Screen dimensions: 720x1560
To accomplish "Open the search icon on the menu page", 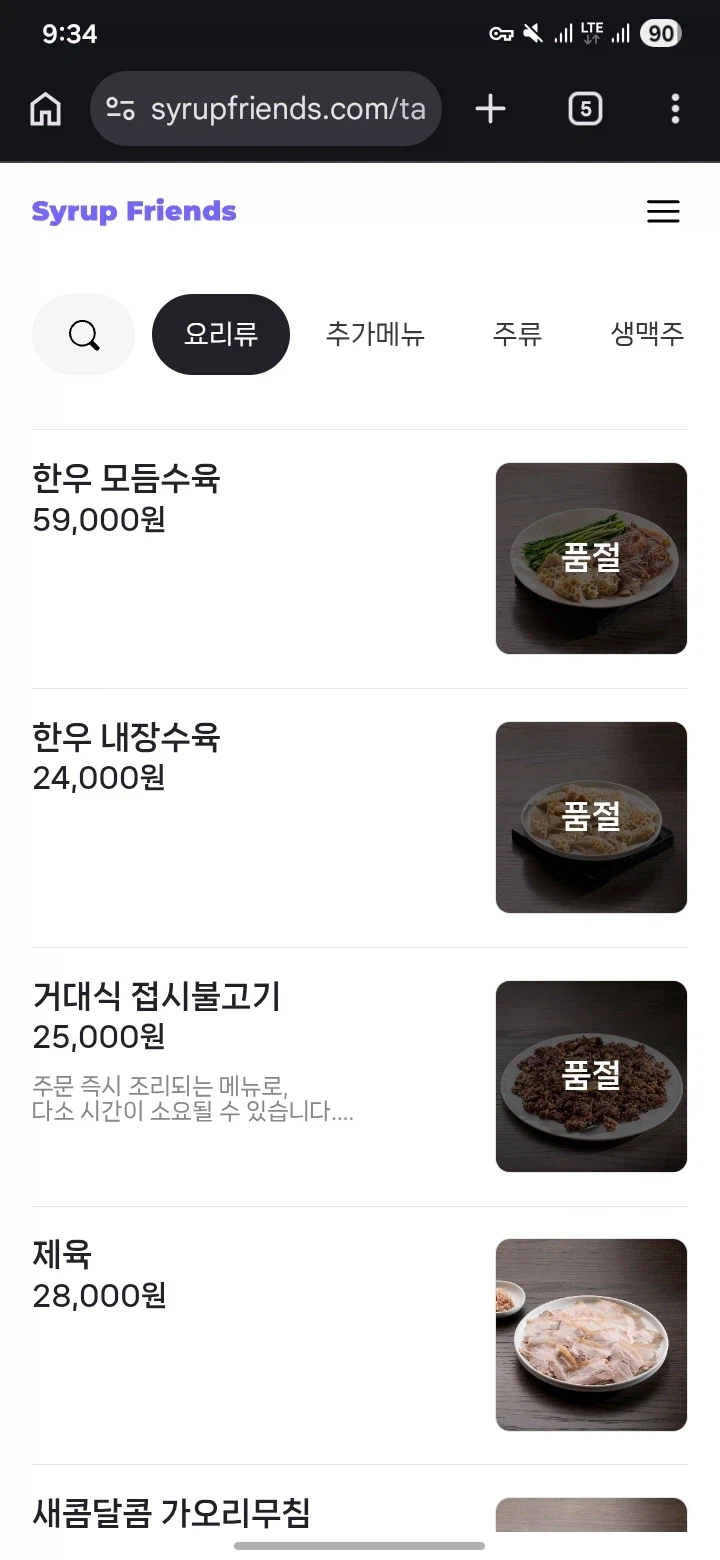I will (x=83, y=334).
